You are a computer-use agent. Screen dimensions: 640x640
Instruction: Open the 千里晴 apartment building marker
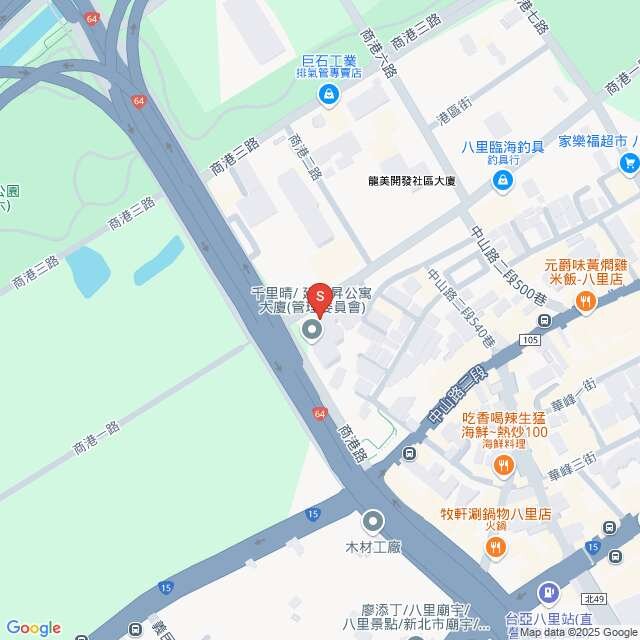(x=312, y=330)
